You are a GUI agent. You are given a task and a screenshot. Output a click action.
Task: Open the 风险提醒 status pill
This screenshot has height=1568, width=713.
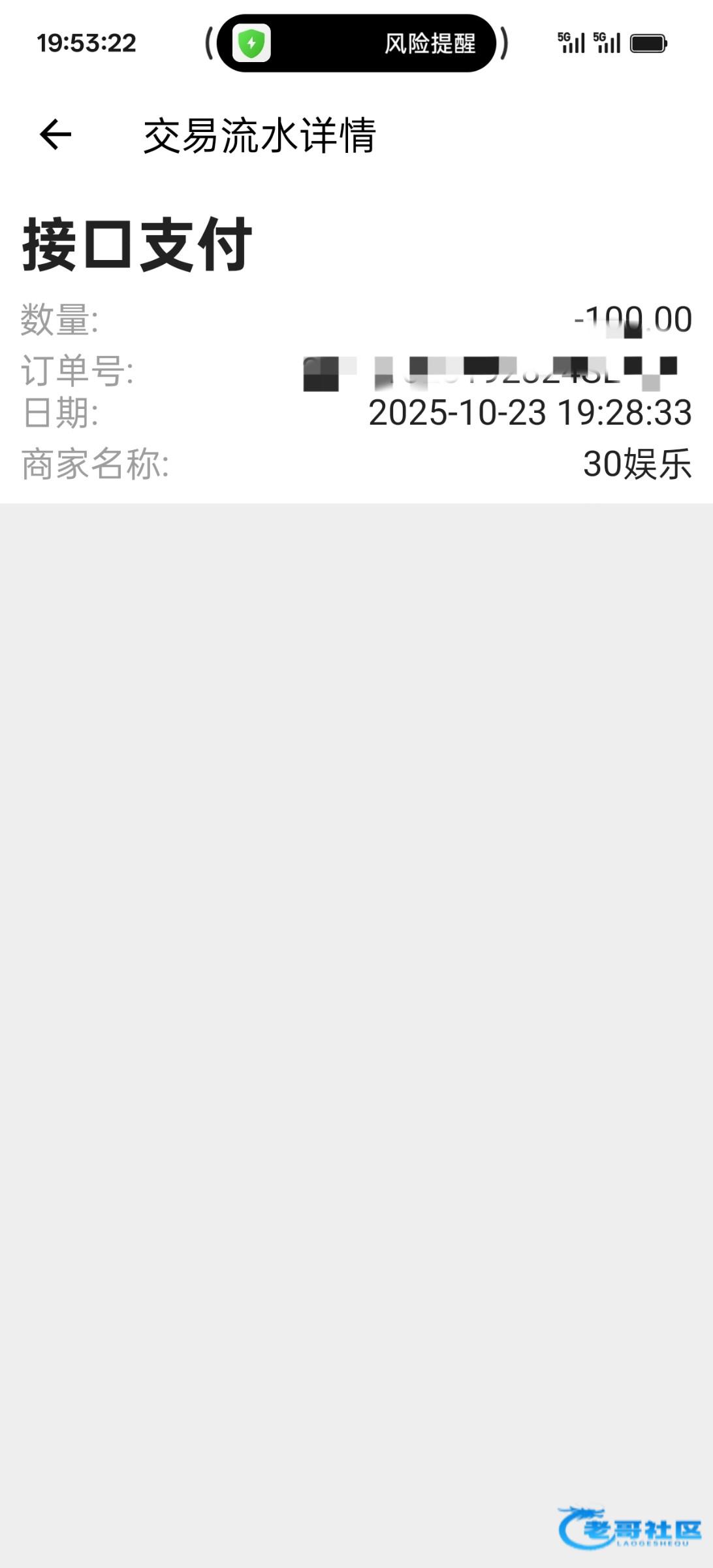[x=356, y=43]
